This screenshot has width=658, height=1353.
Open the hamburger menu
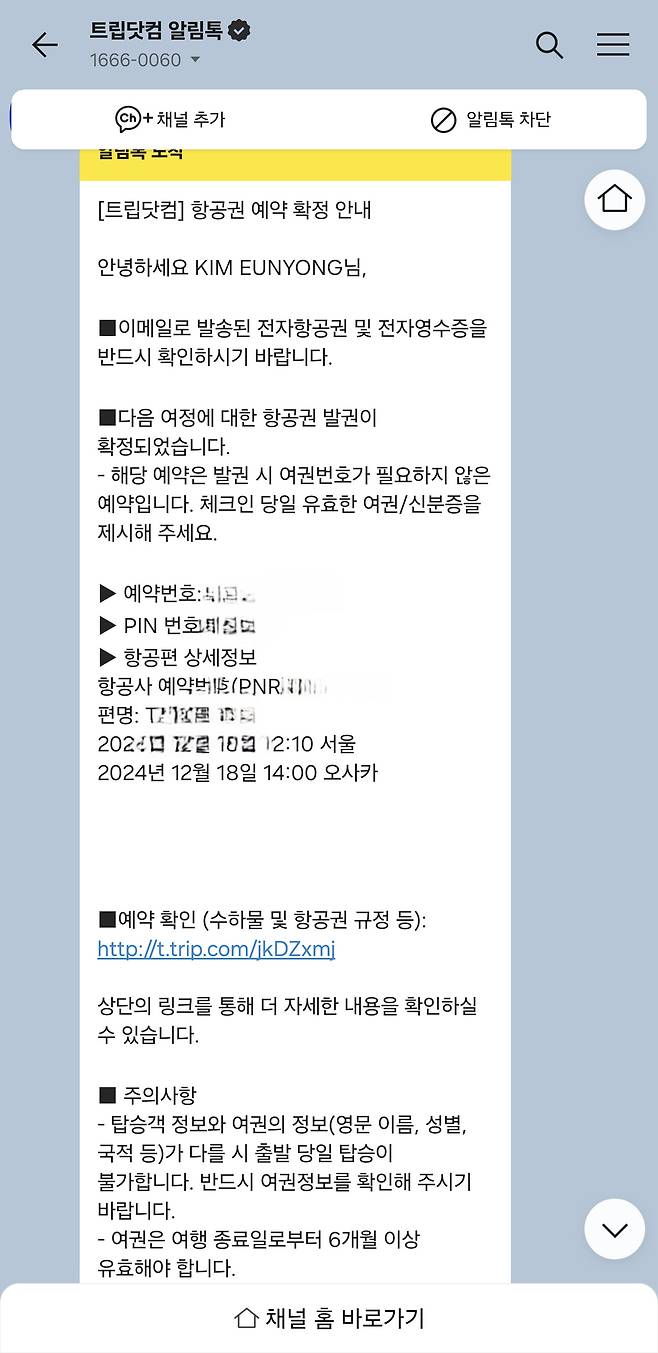click(x=612, y=45)
